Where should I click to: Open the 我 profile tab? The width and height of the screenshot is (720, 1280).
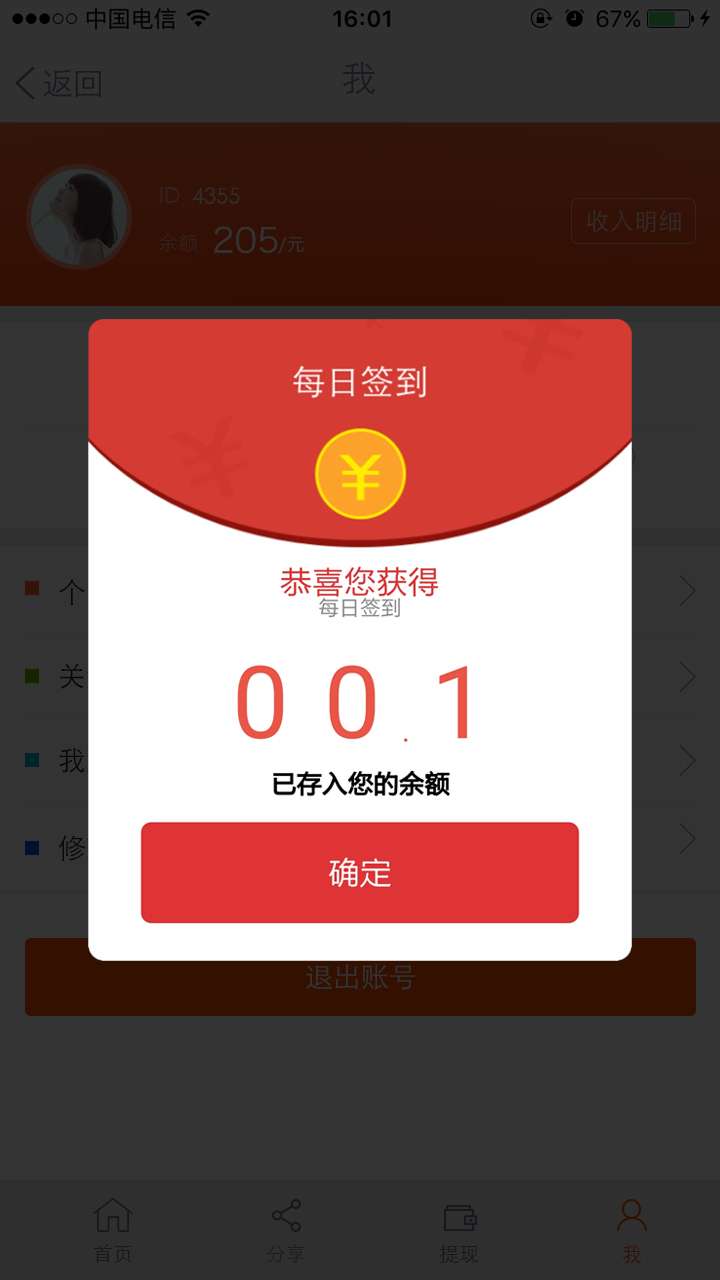(x=631, y=1230)
